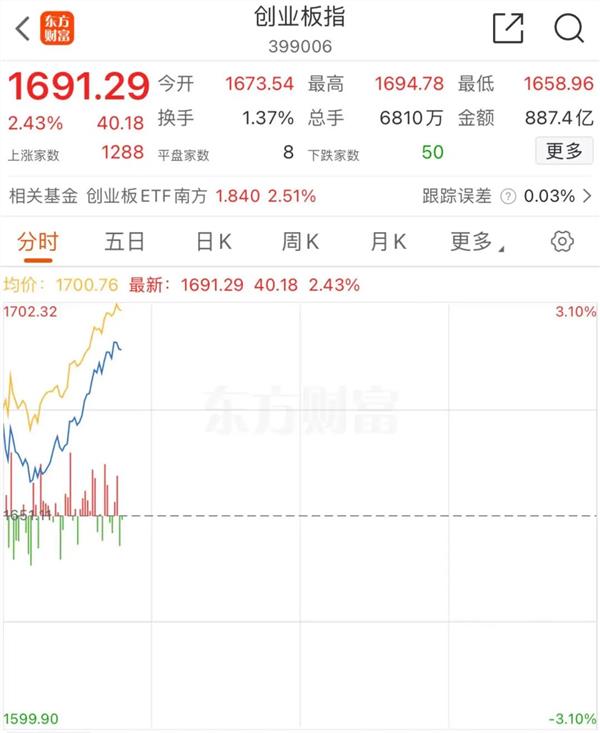Open the search magnifier icon
Screen dimensions: 600x733
(568, 28)
